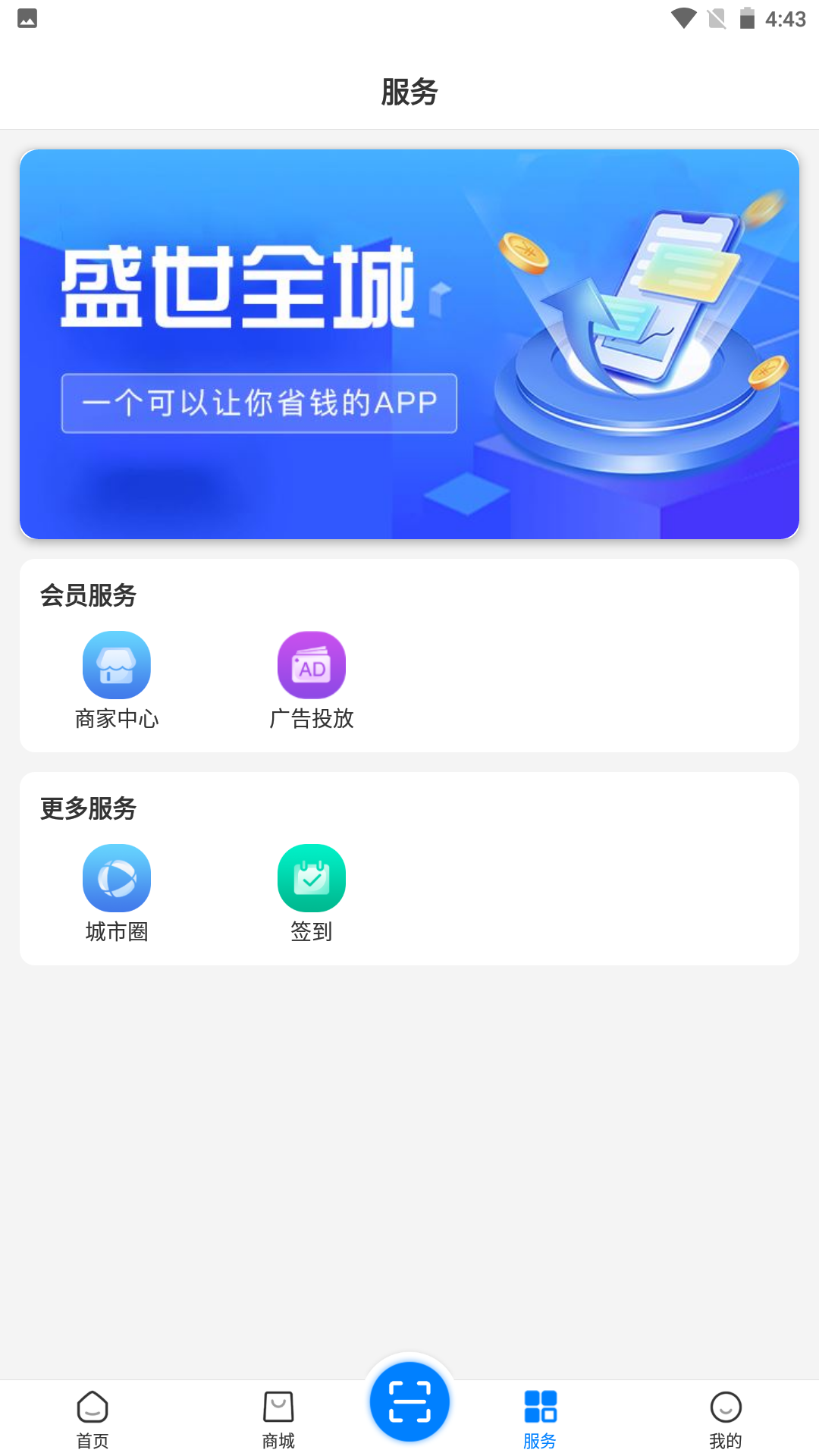This screenshot has height=1456, width=819.
Task: Tap the 商家中心 label text
Action: pyautogui.click(x=118, y=718)
